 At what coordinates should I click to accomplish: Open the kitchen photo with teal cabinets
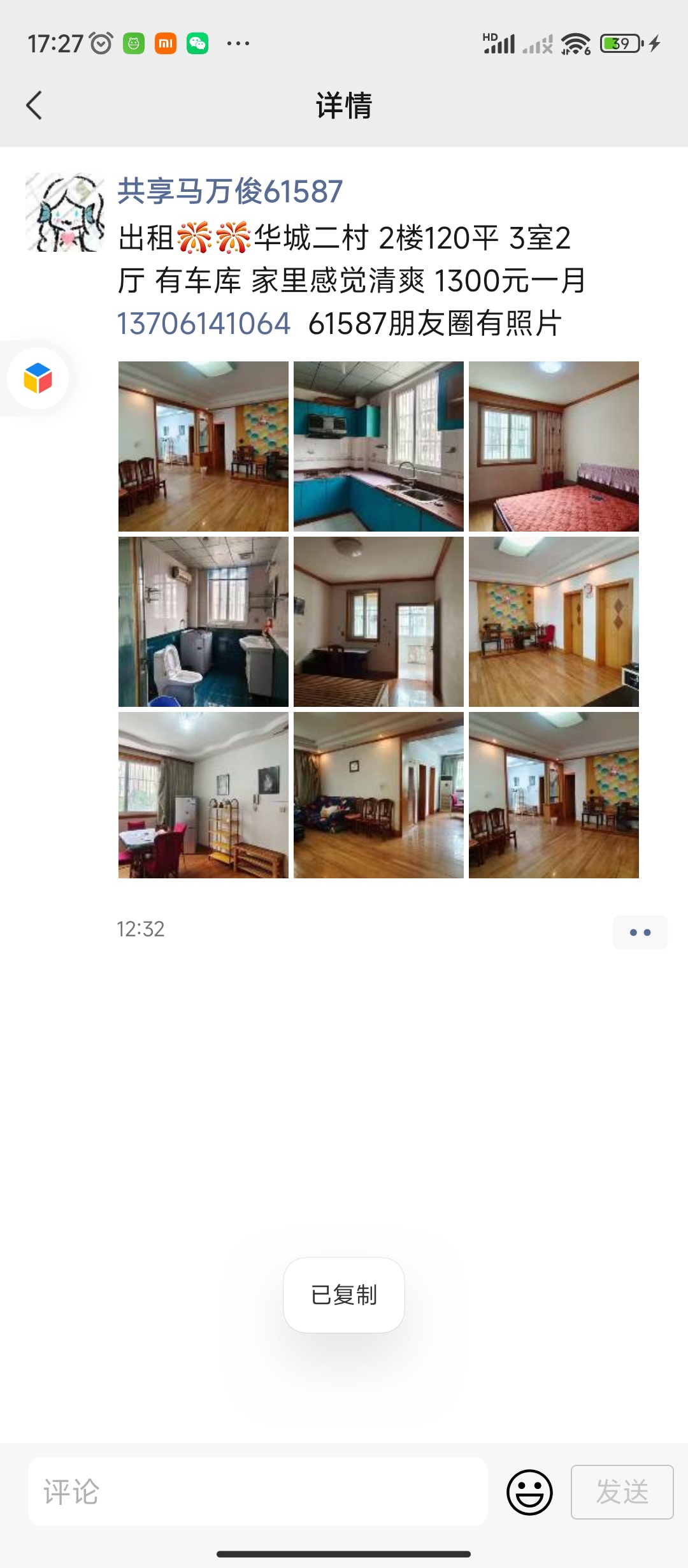378,446
